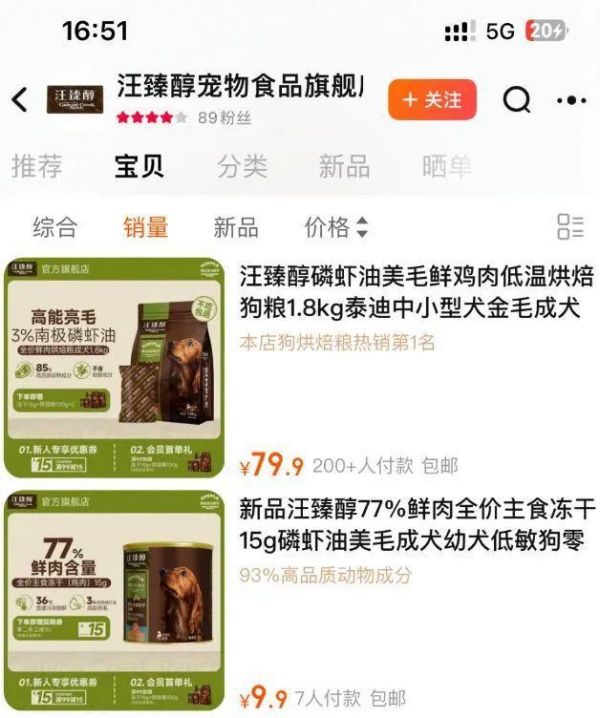The height and width of the screenshot is (718, 600).
Task: Switch to the 晒单 tab
Action: coord(446,166)
